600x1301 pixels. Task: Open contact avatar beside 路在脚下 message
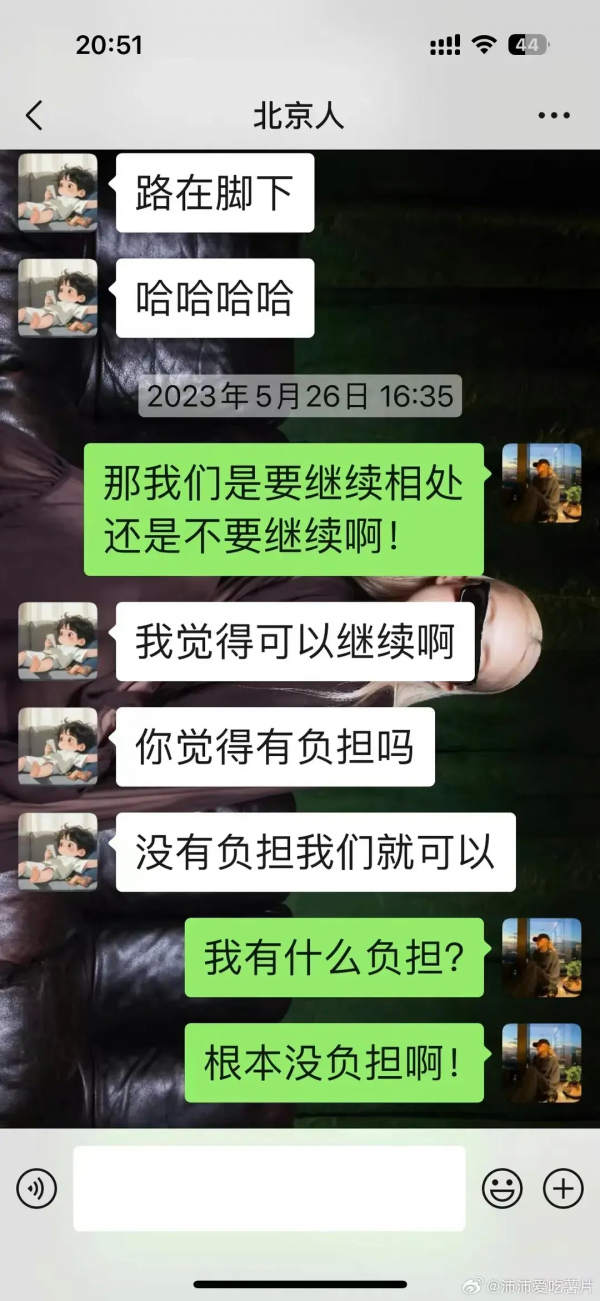[58, 193]
